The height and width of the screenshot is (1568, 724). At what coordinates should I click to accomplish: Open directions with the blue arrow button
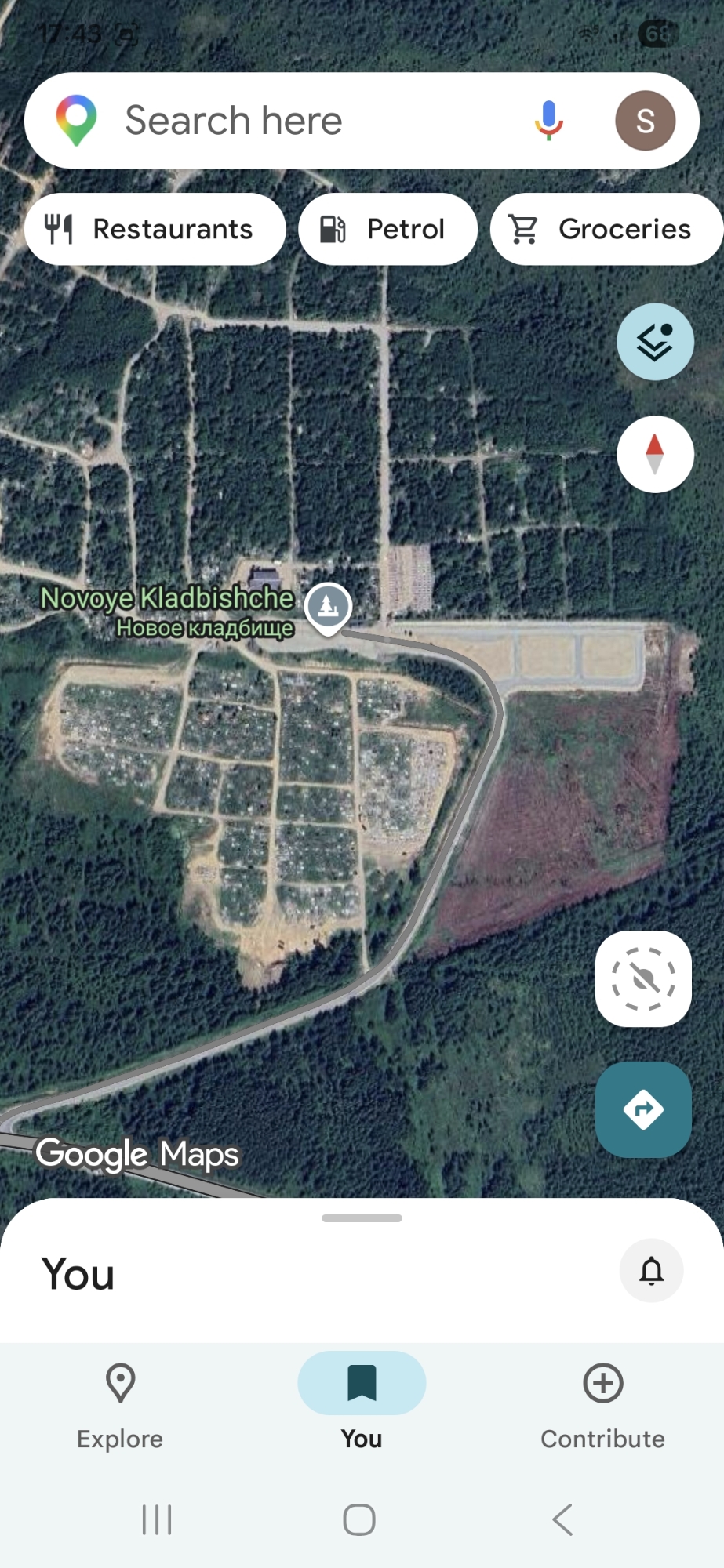643,1109
